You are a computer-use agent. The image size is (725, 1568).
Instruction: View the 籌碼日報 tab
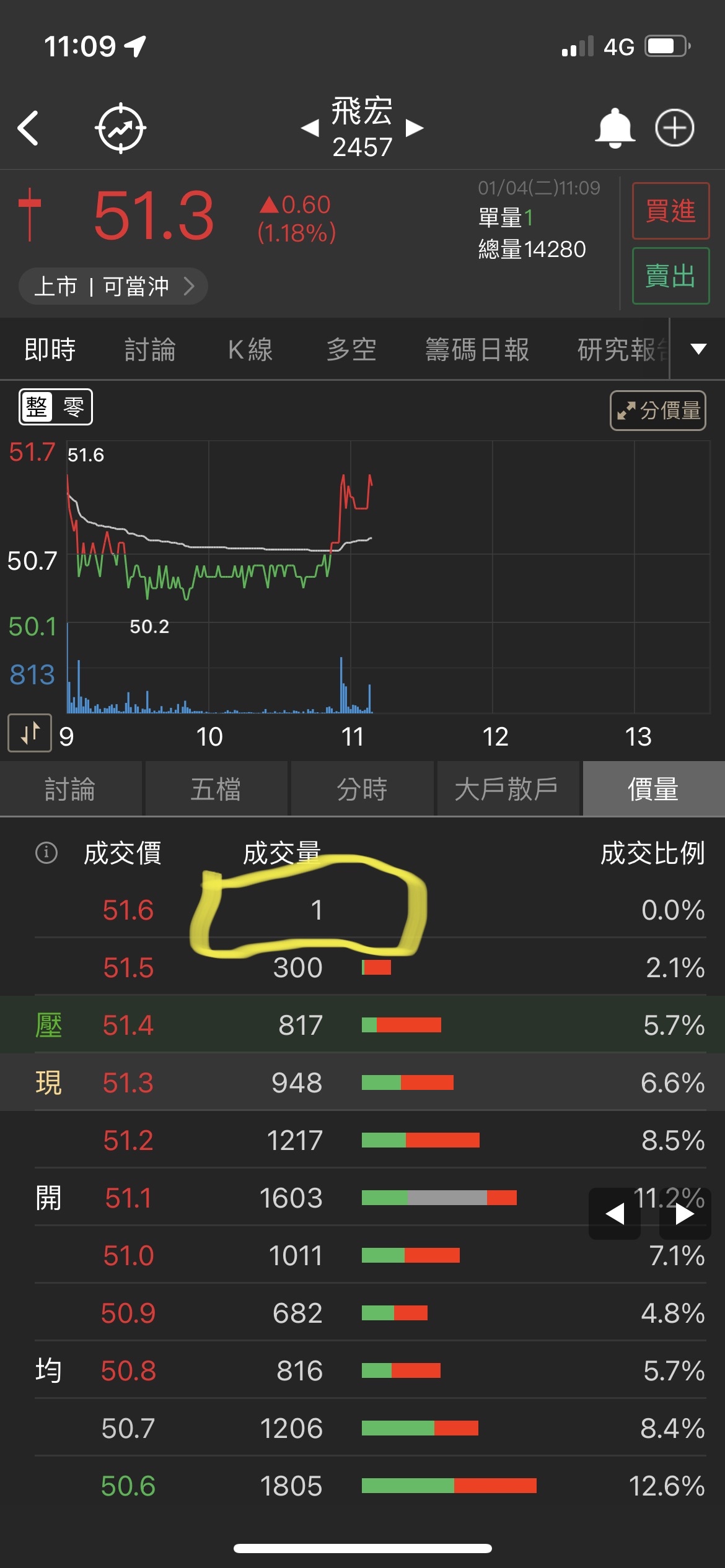click(477, 350)
